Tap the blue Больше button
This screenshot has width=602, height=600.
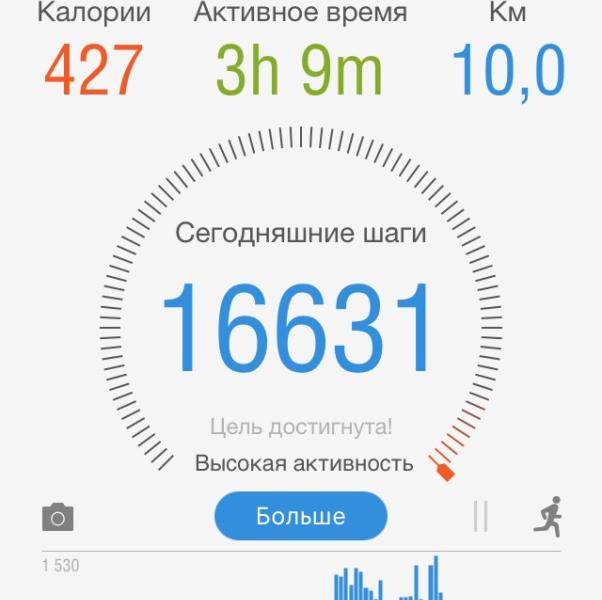click(x=301, y=516)
